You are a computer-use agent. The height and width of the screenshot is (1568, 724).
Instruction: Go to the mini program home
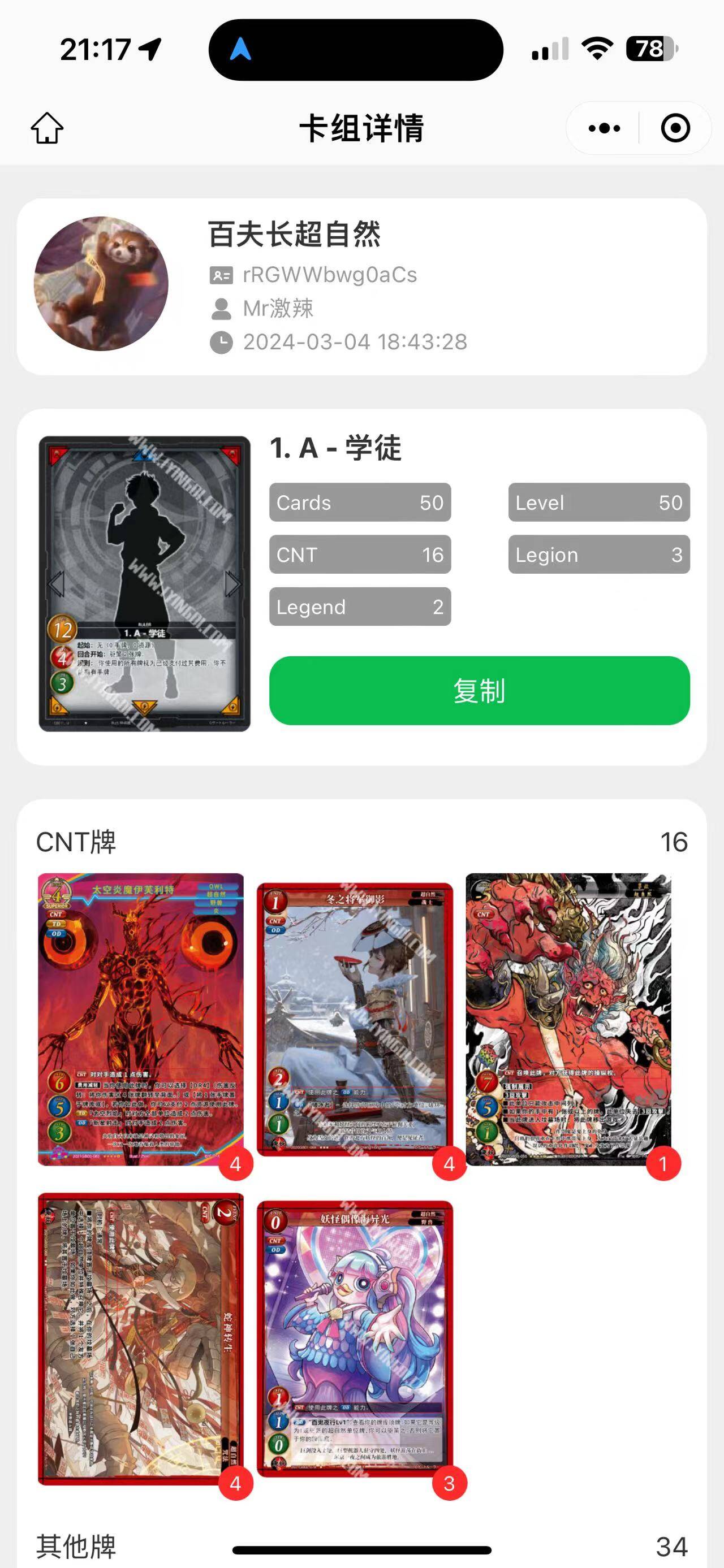[x=47, y=128]
